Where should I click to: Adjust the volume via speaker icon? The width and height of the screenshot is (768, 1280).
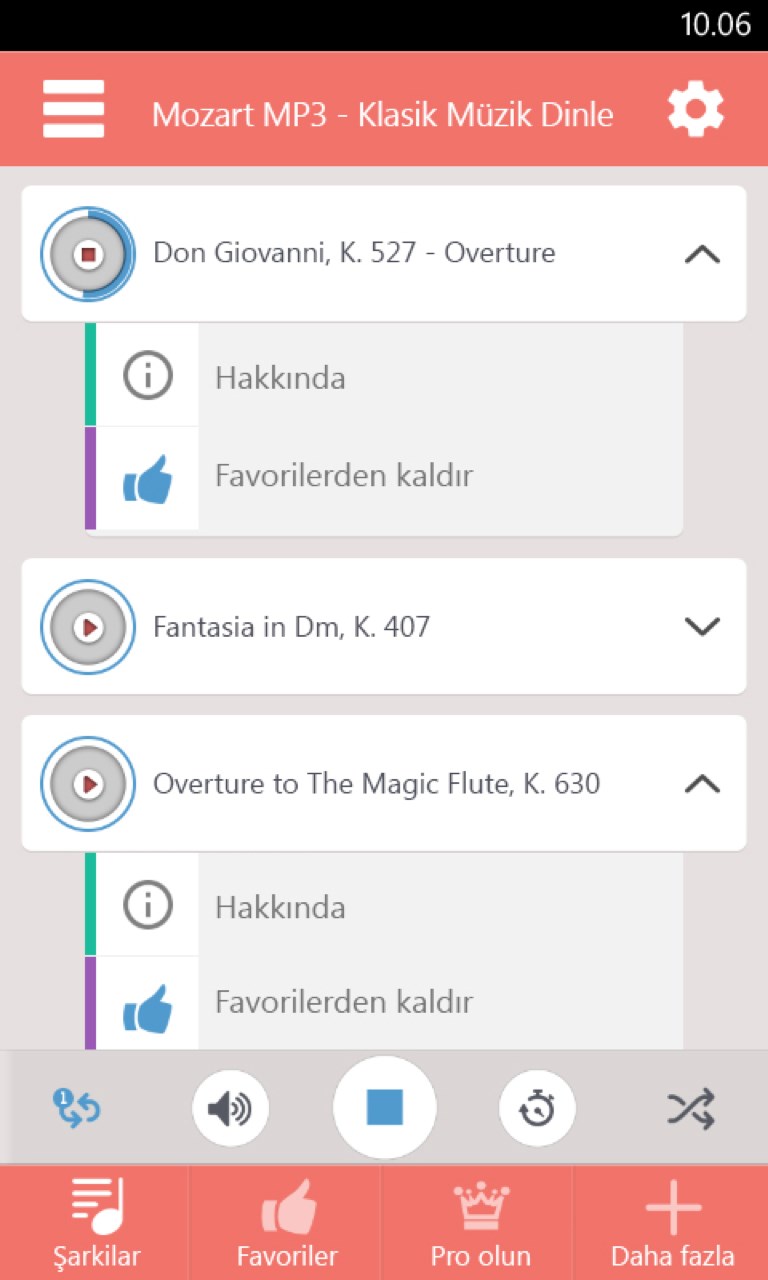[x=230, y=1108]
